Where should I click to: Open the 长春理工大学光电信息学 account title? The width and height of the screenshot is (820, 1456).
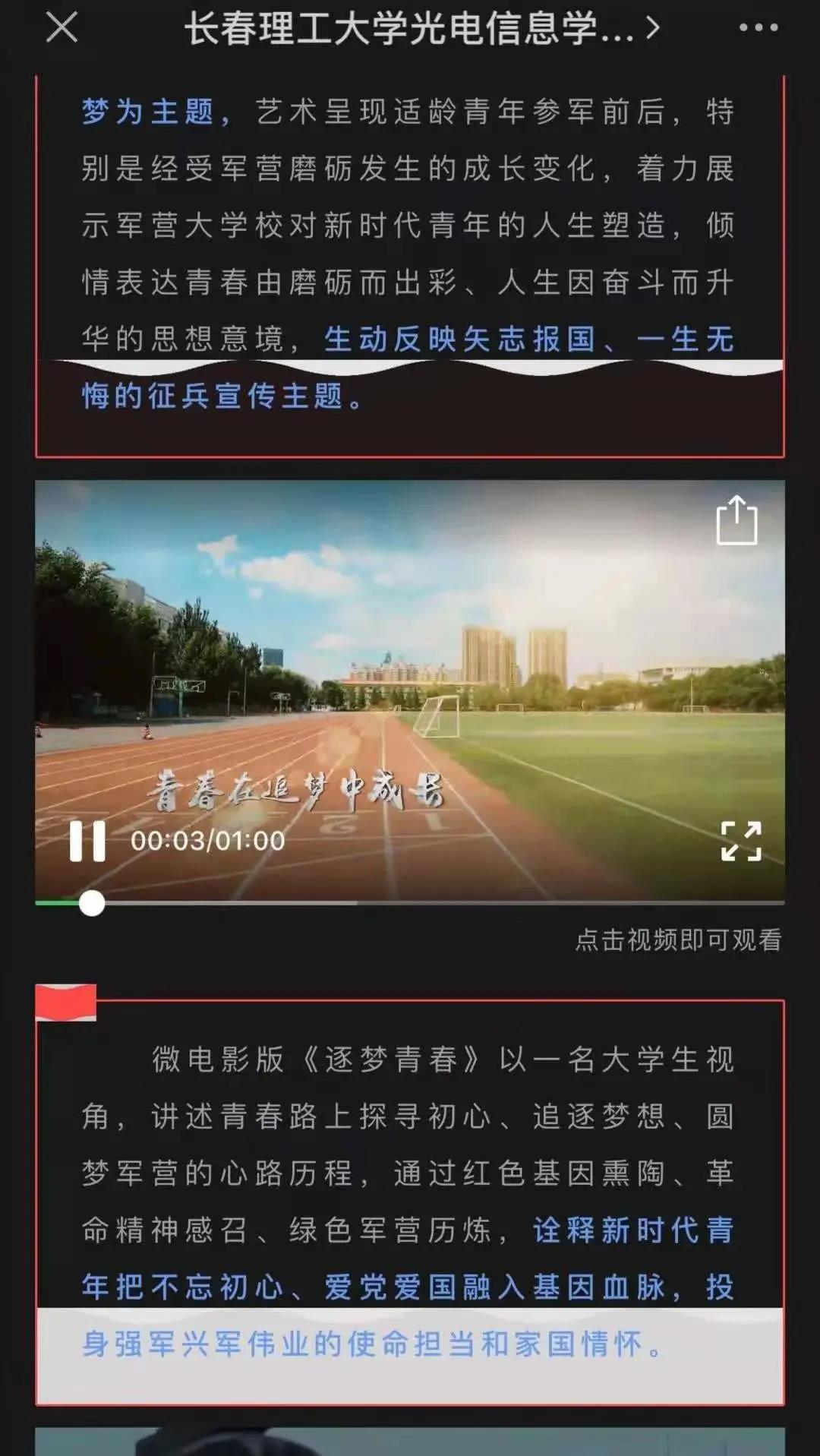(421, 28)
